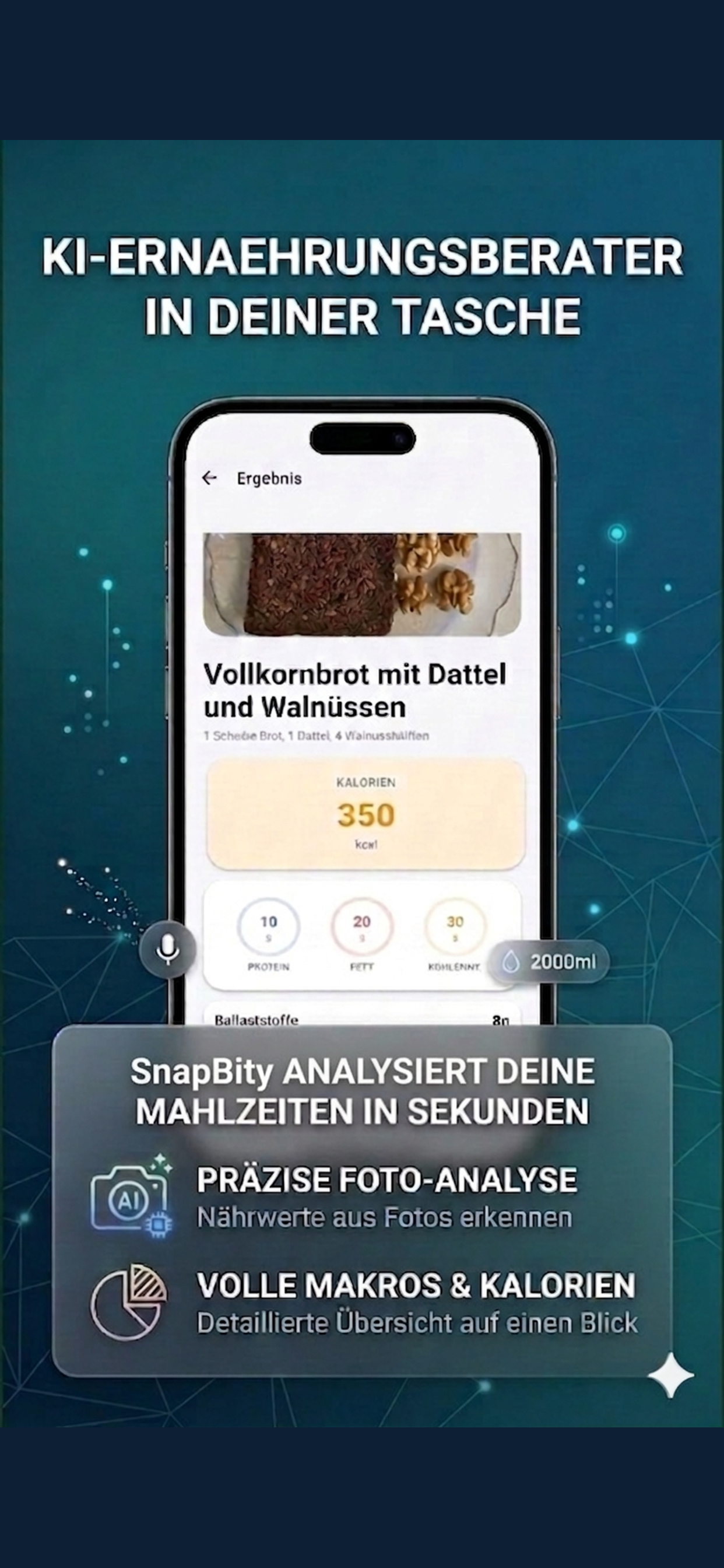Screen dimensions: 724x1568
Task: Tap the back arrow next to Ergebnis
Action: point(209,478)
